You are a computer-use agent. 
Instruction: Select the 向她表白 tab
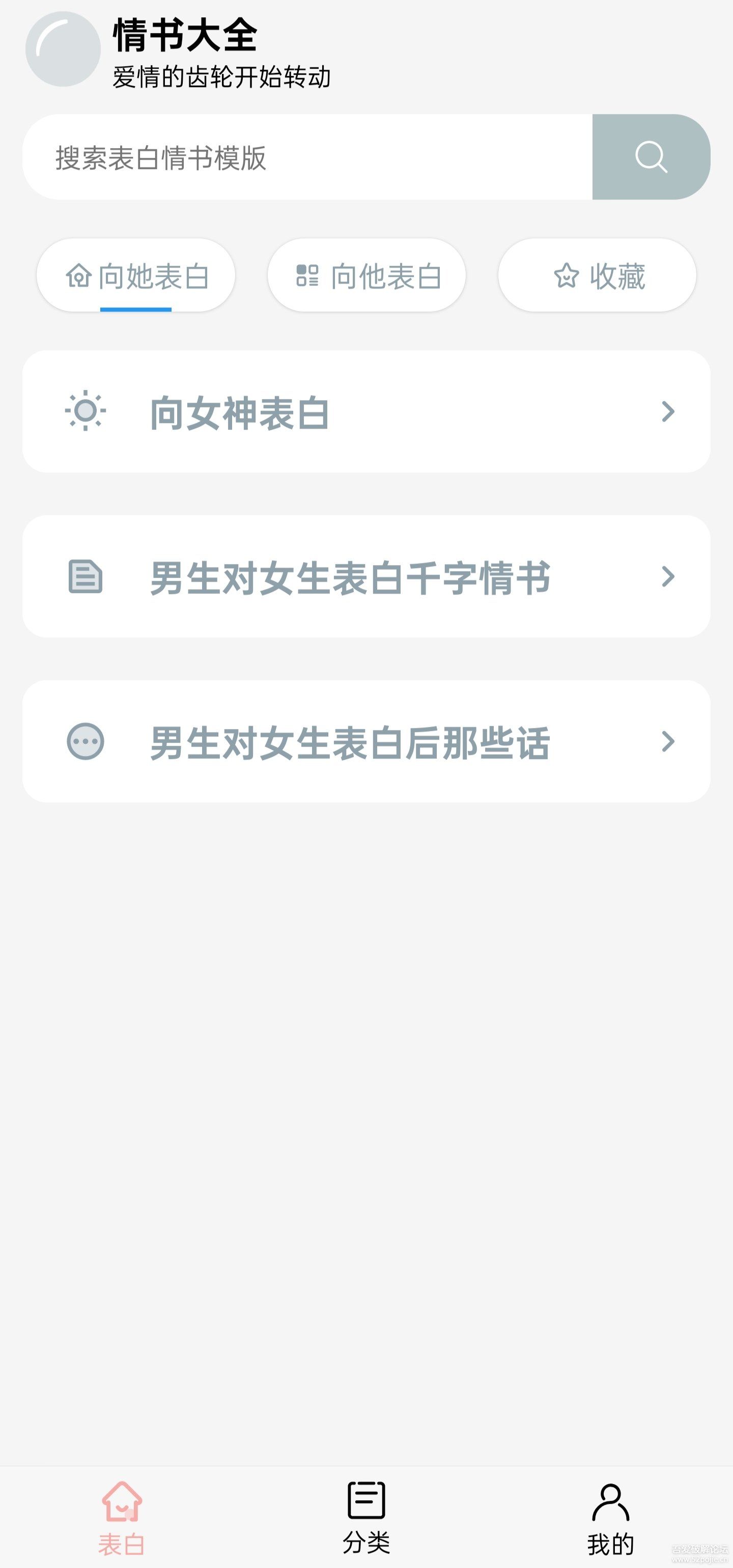[x=136, y=276]
